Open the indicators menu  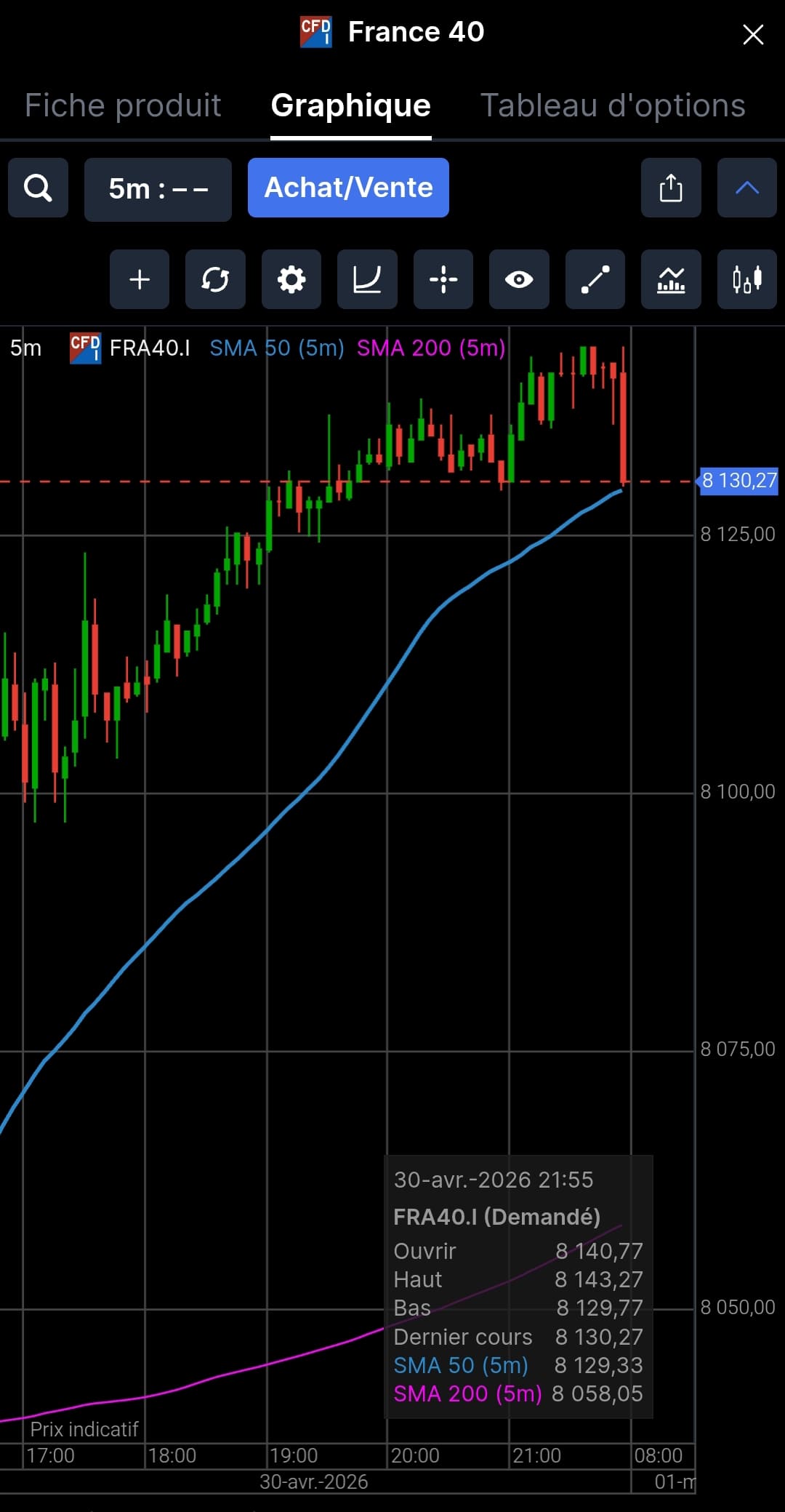pos(671,279)
